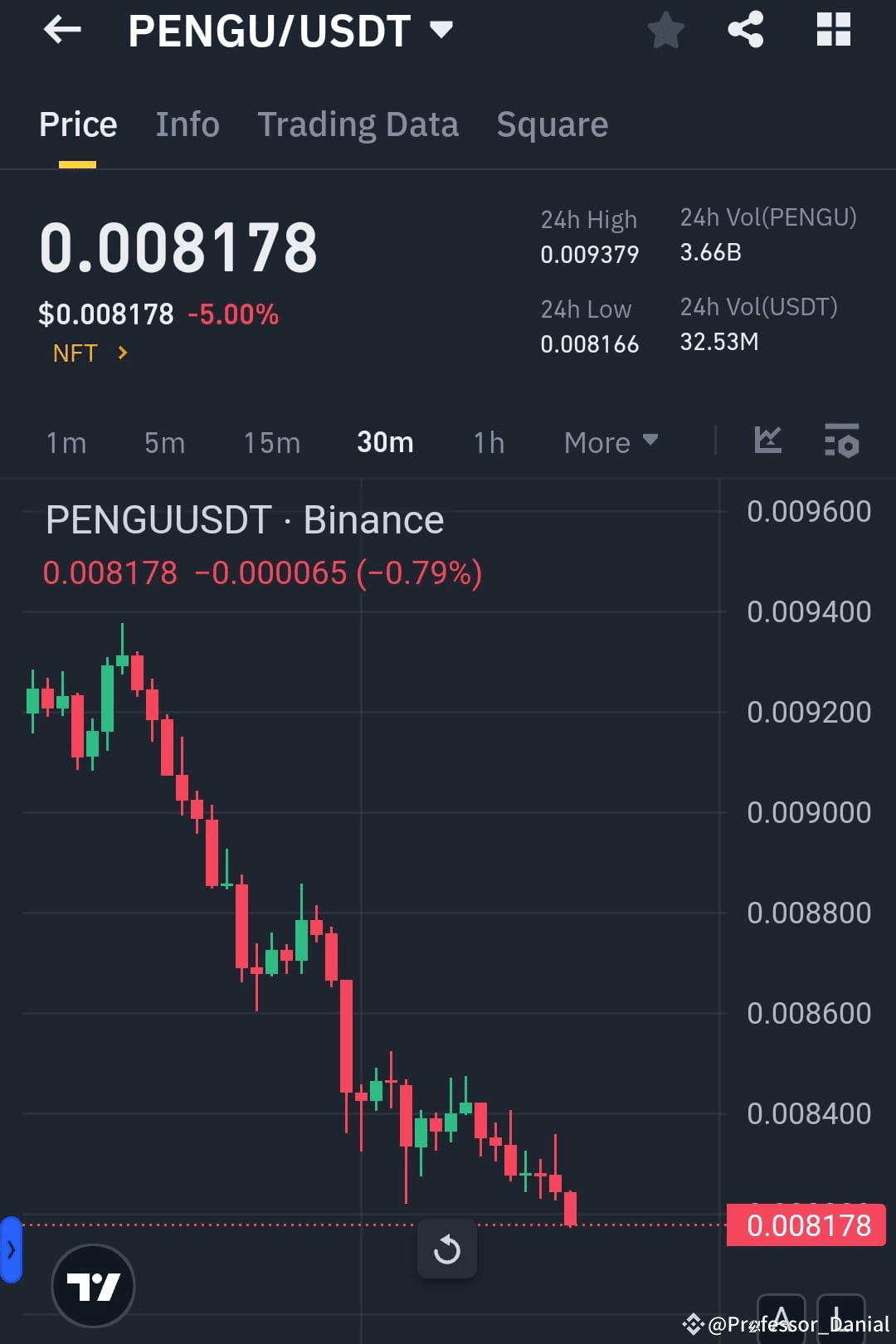Tap the back arrow to leave the pair page
This screenshot has height=1344, width=896.
[62, 30]
